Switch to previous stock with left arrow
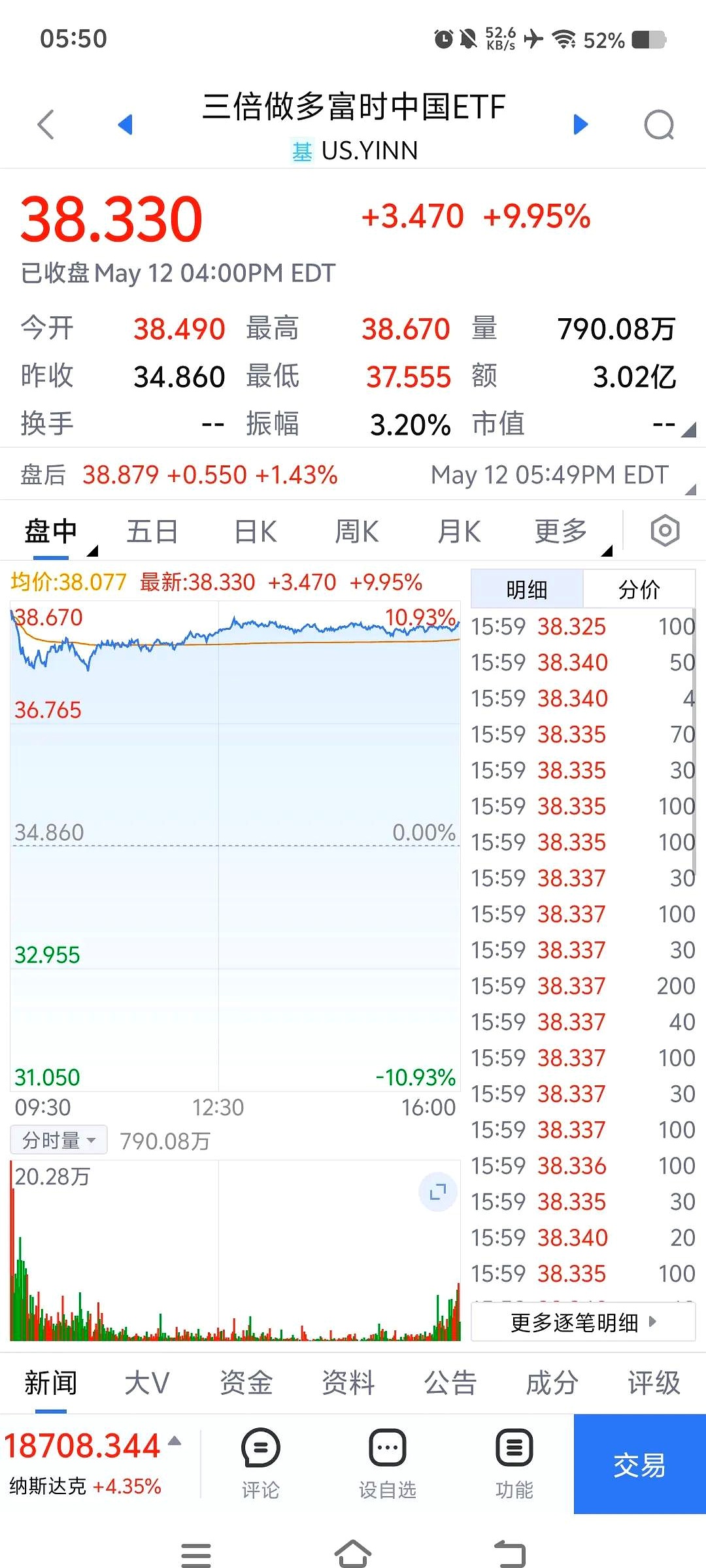 125,124
